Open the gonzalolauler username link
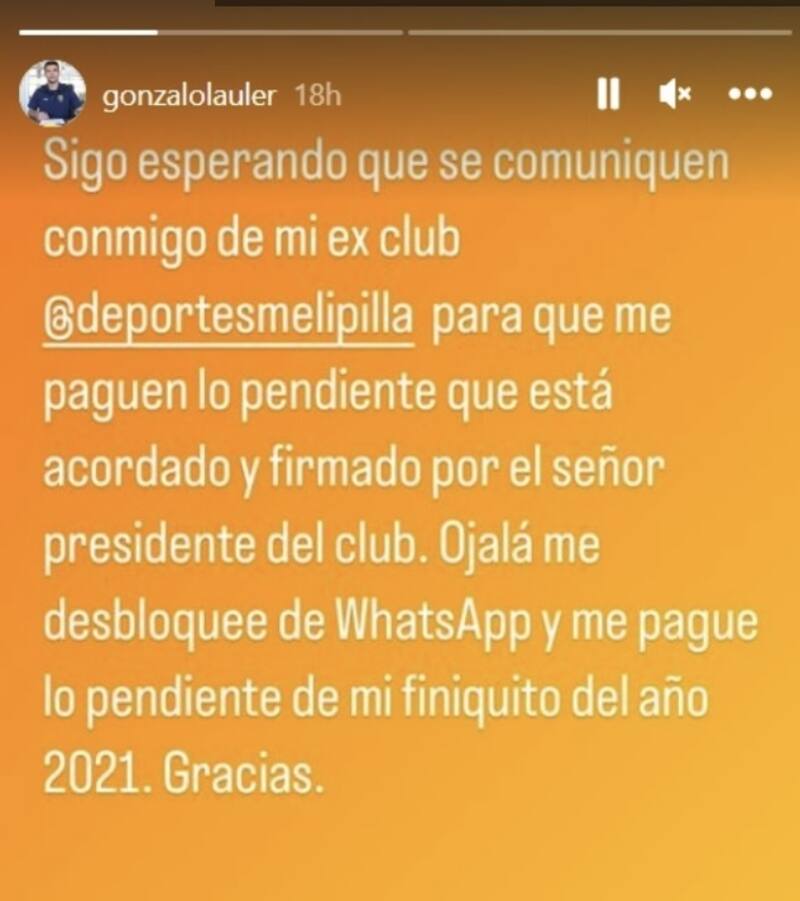This screenshot has height=901, width=800. [x=188, y=96]
